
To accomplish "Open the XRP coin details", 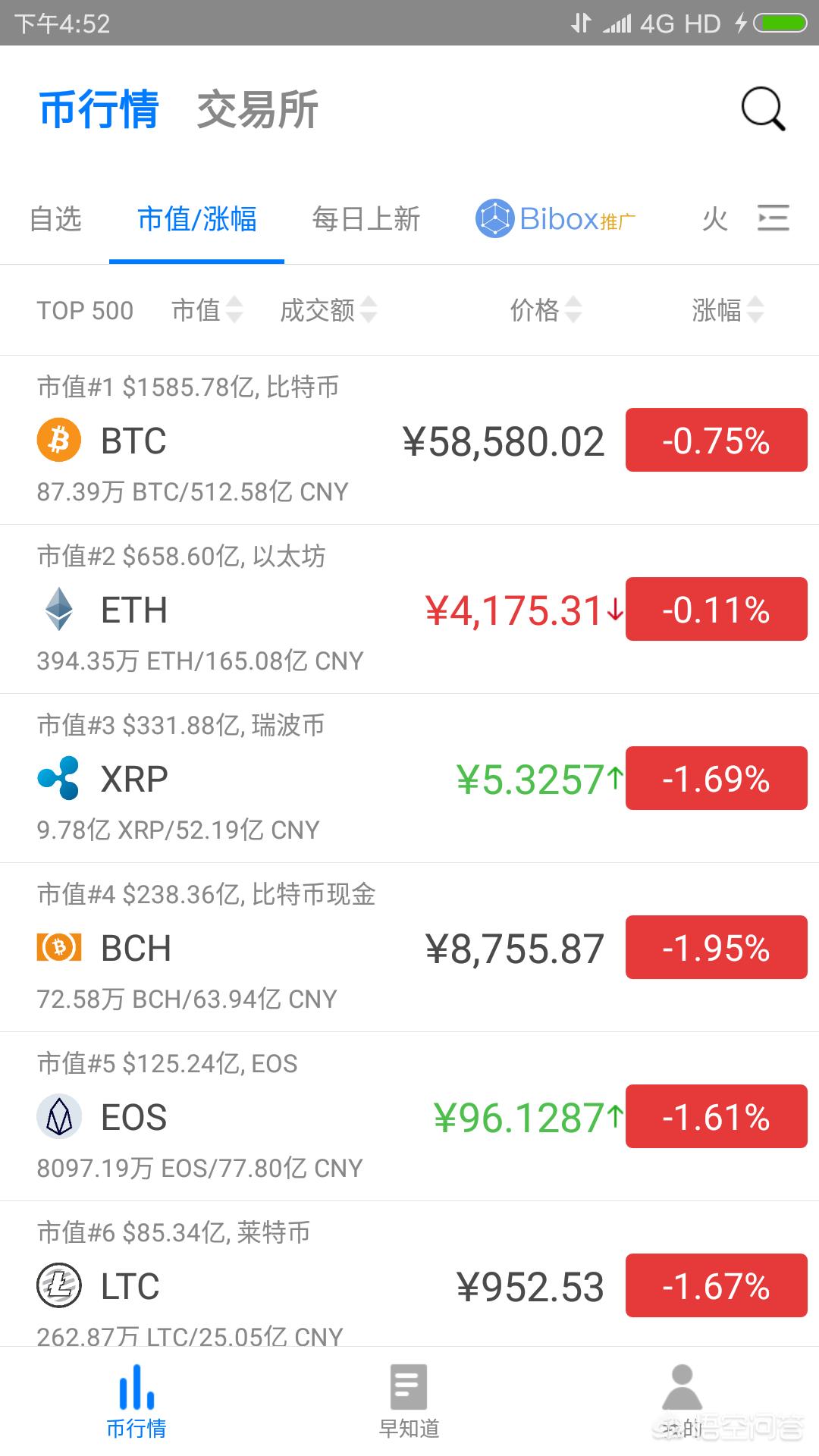I will tap(134, 780).
